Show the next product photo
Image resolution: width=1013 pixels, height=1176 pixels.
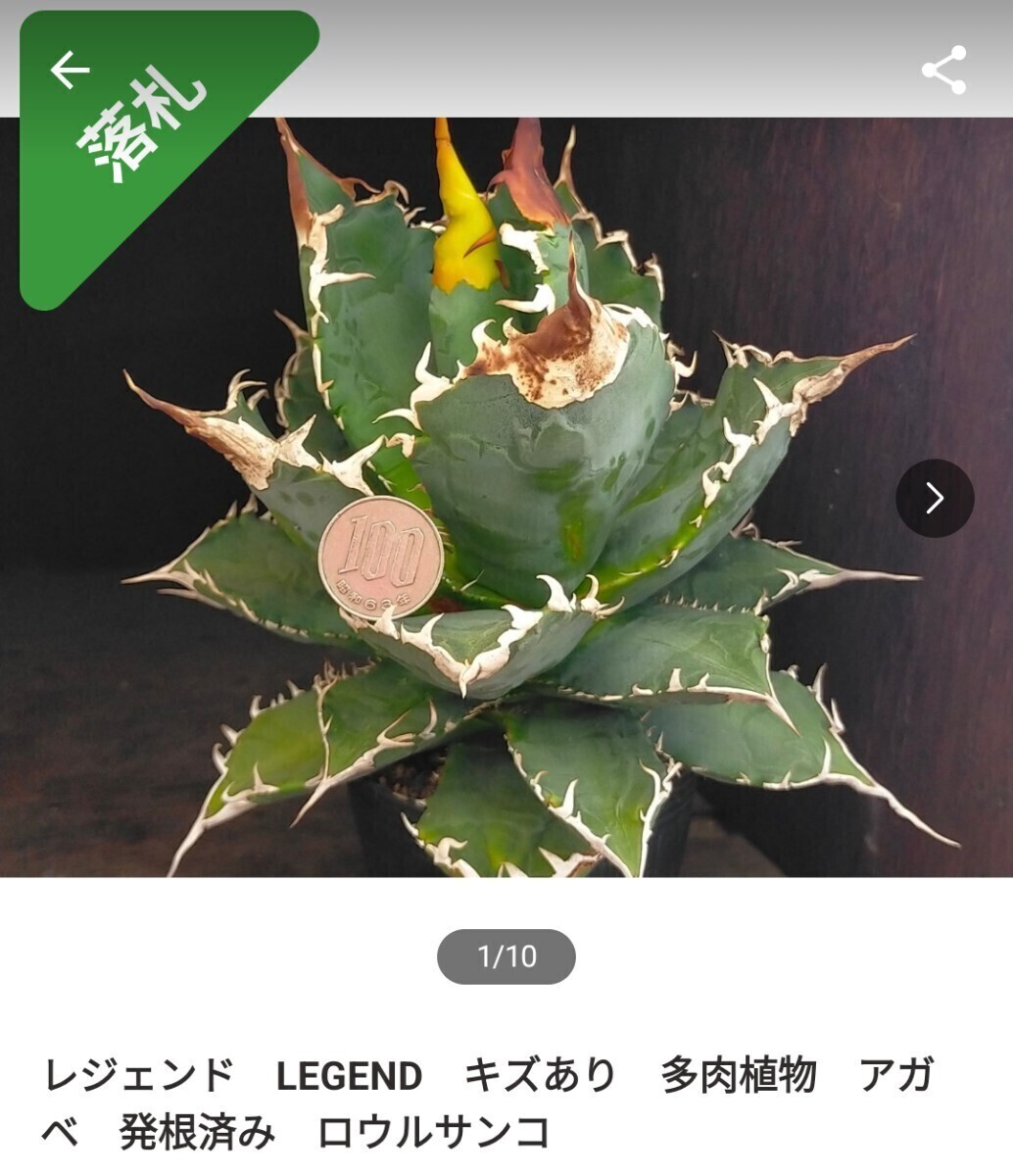tap(934, 498)
